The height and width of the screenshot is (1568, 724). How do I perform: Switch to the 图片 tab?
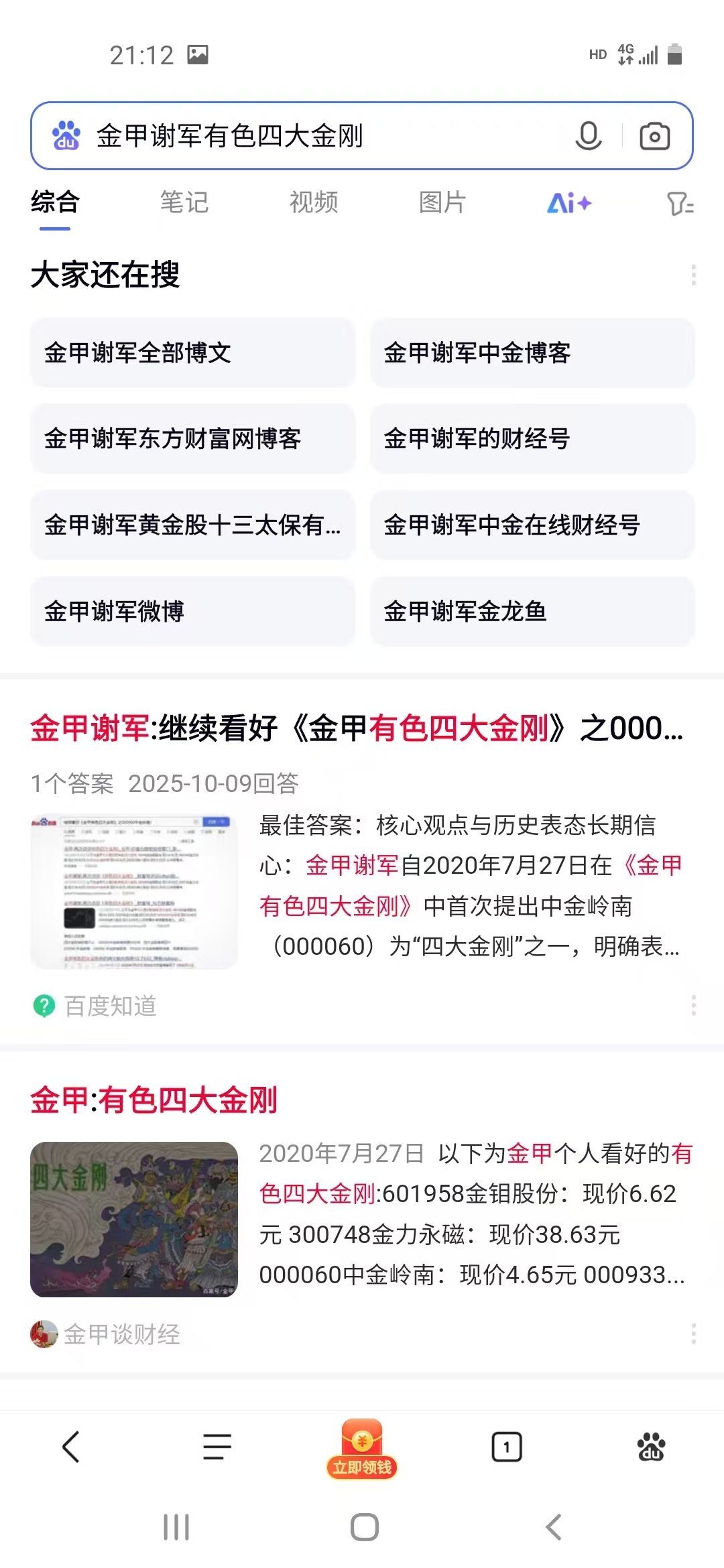pos(442,202)
